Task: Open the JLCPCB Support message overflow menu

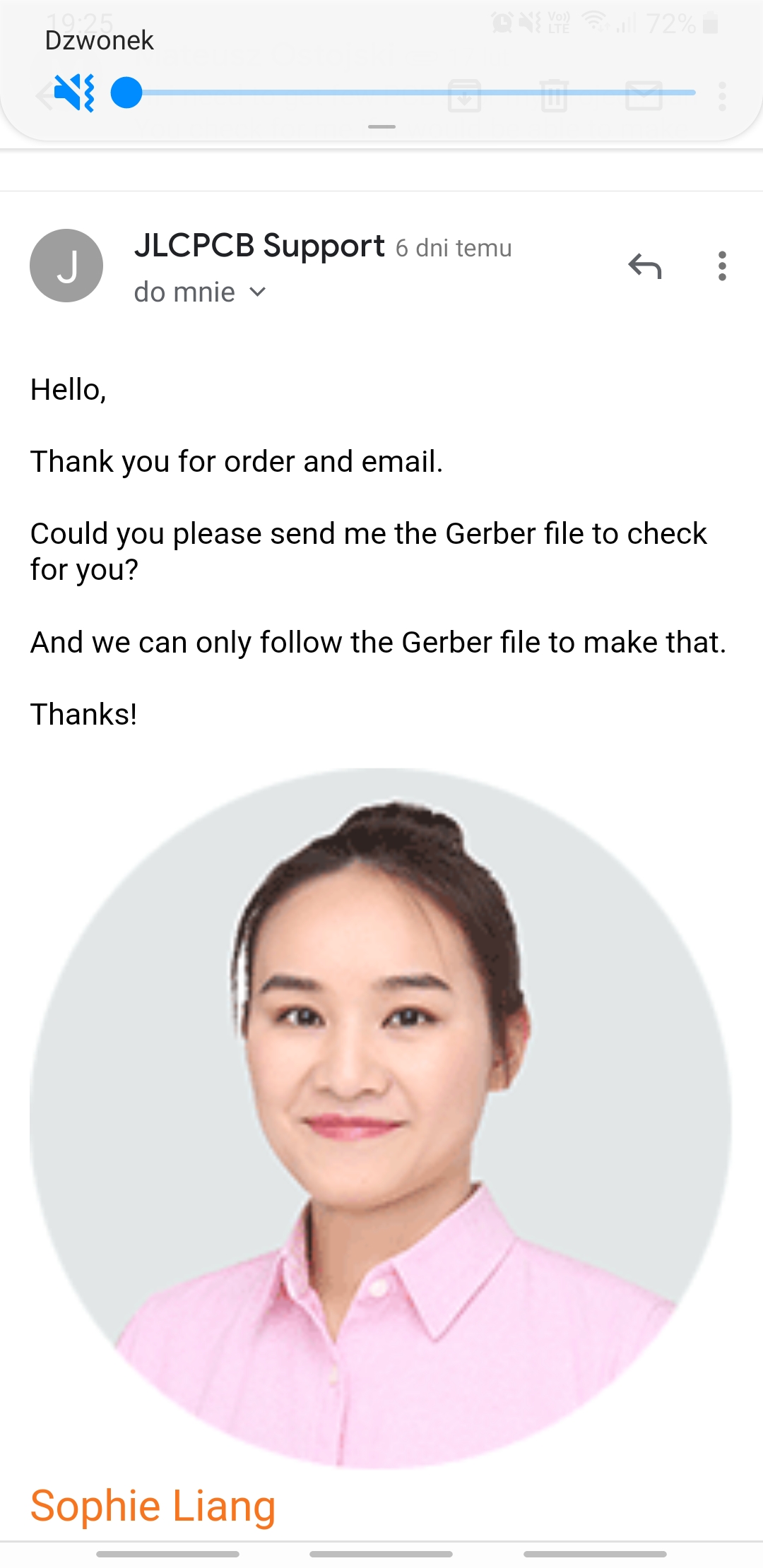Action: coord(721,266)
